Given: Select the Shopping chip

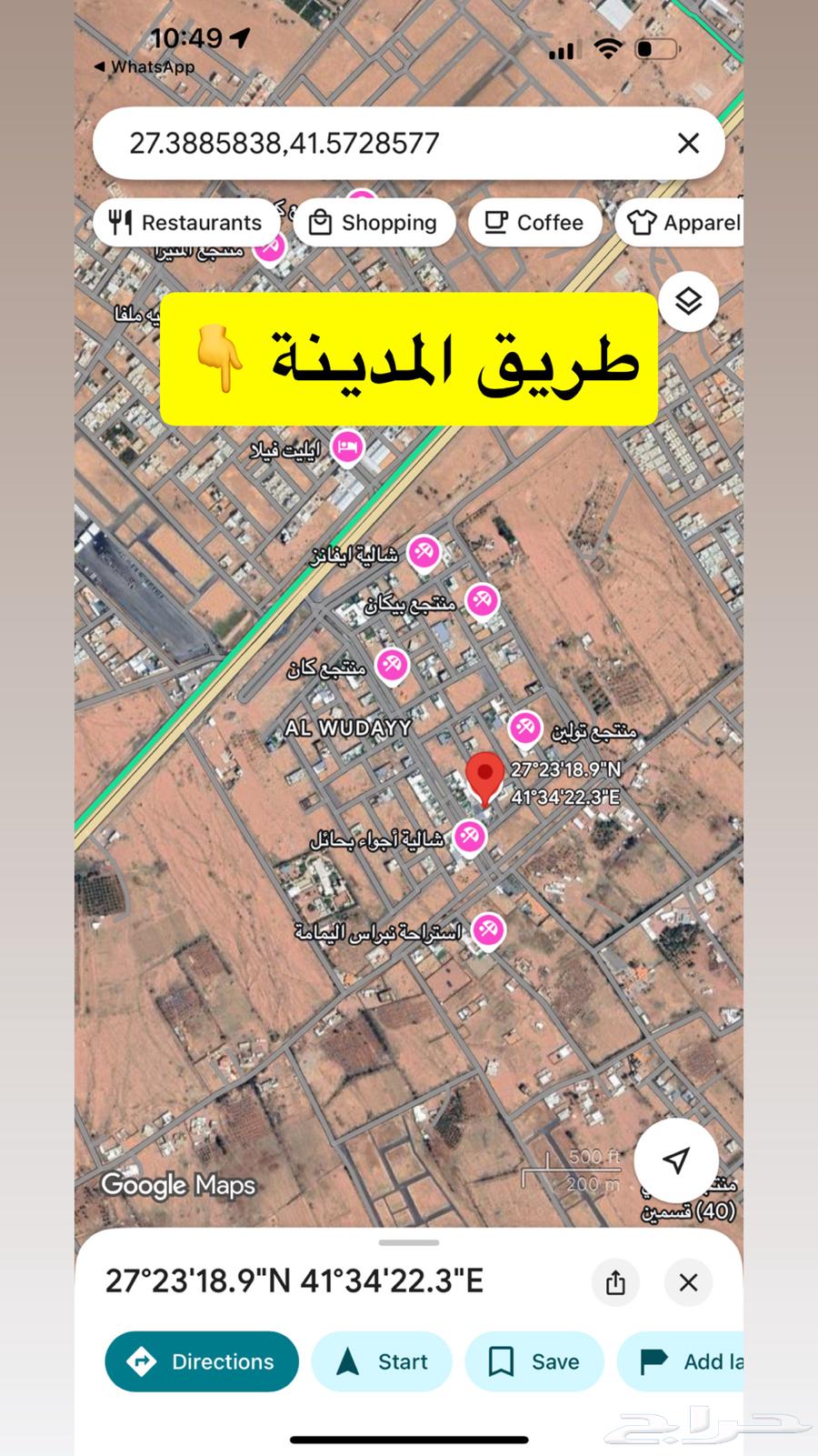Looking at the screenshot, I should coord(373,223).
